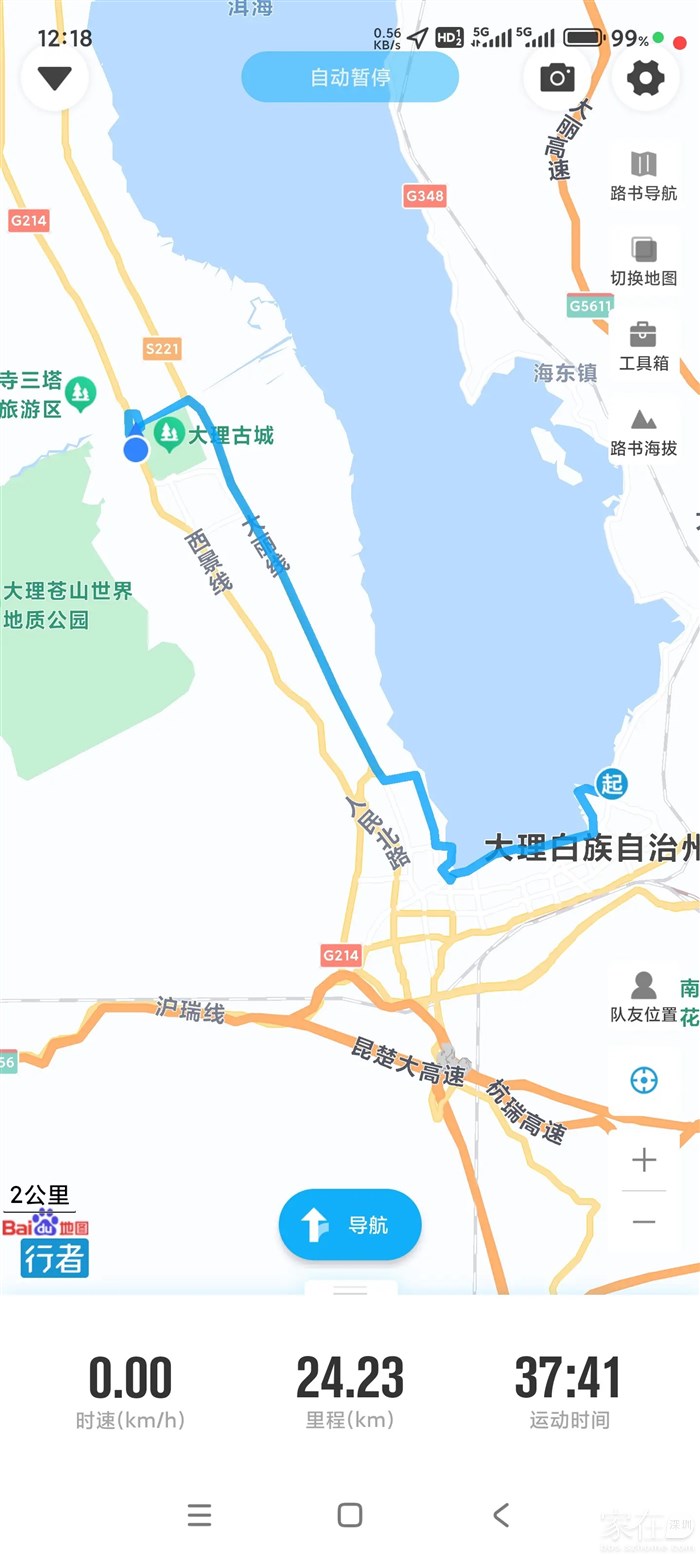
Task: View 路书海拔 route elevation
Action: click(x=644, y=431)
